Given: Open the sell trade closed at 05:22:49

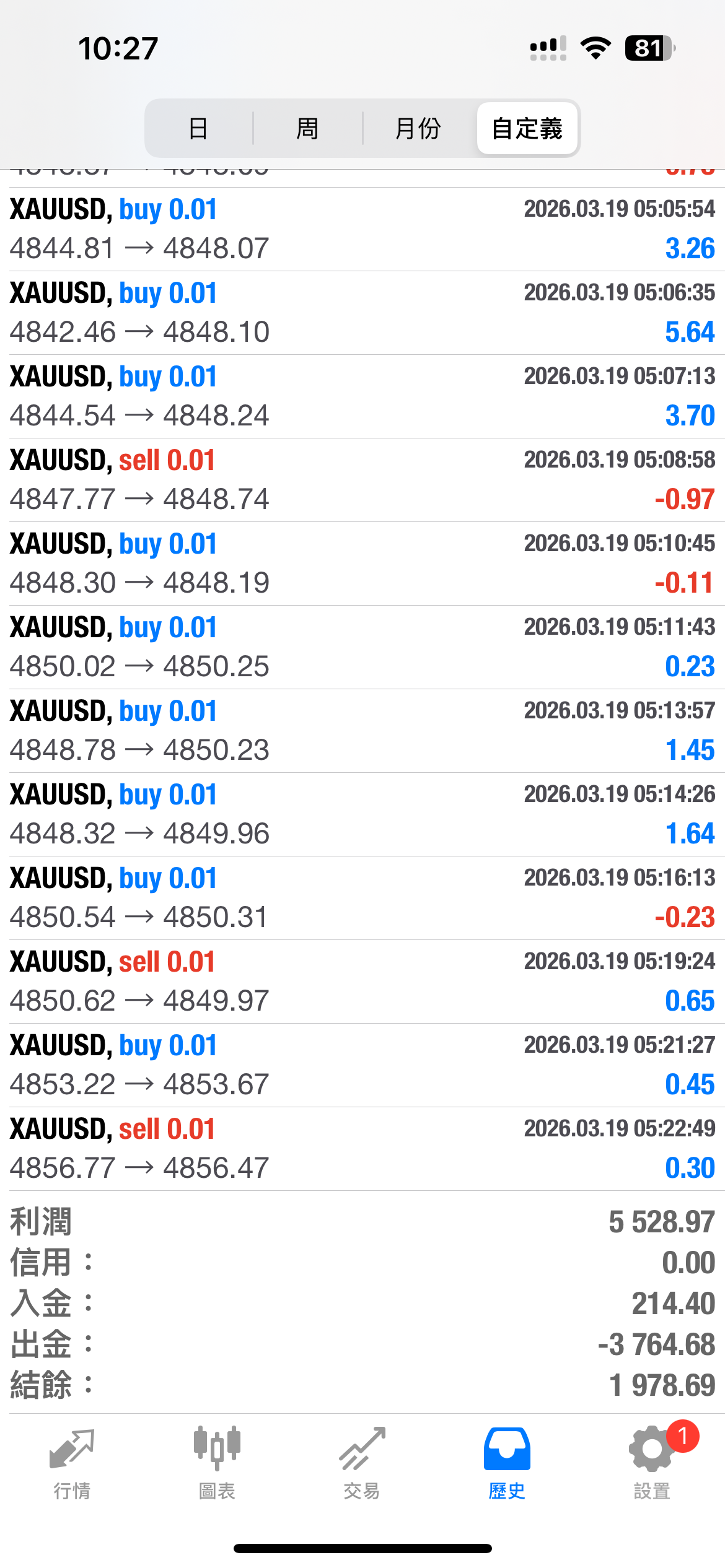Looking at the screenshot, I should click(x=362, y=1149).
